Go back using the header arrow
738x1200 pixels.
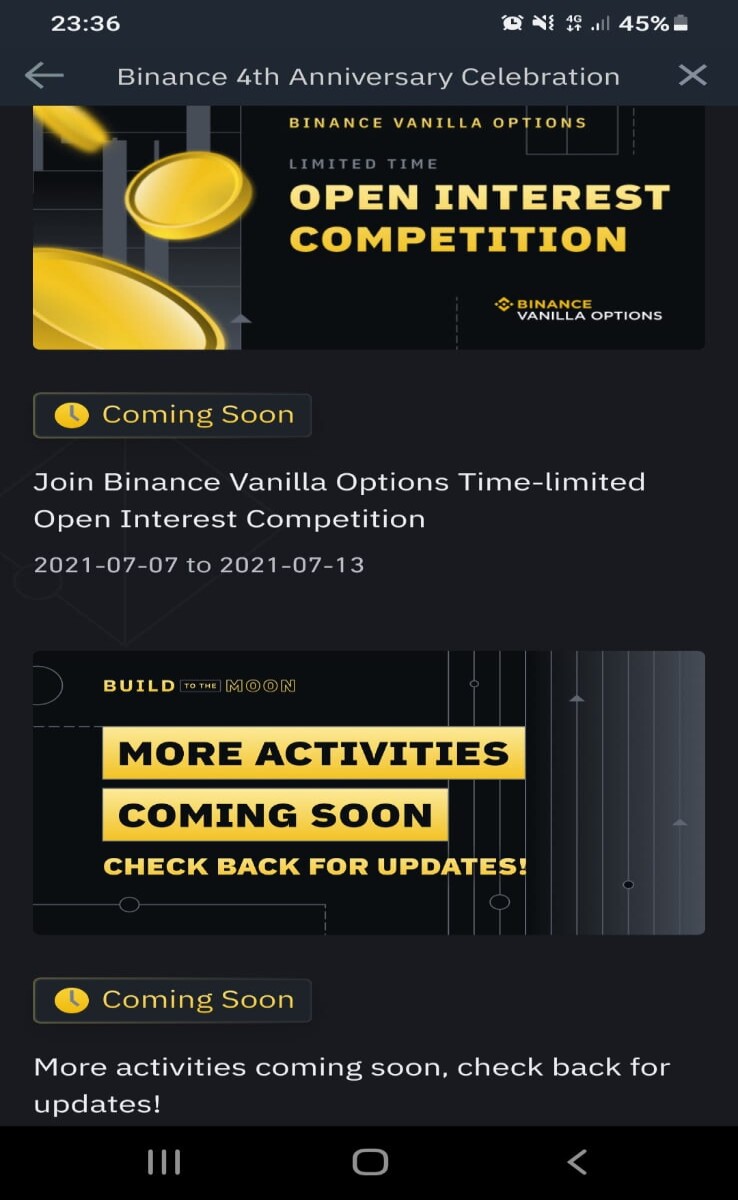point(44,76)
